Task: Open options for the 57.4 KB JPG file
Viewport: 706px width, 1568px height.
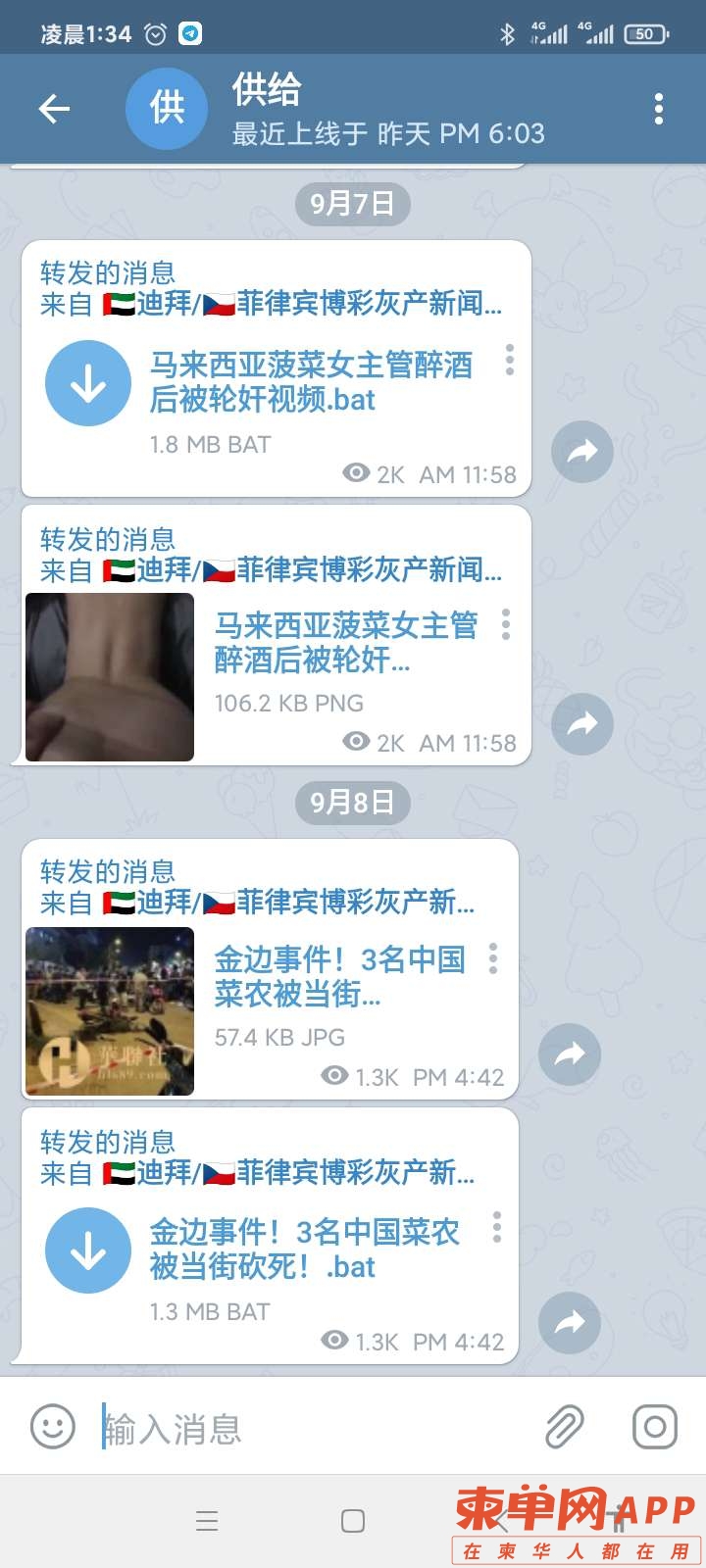Action: (x=493, y=958)
